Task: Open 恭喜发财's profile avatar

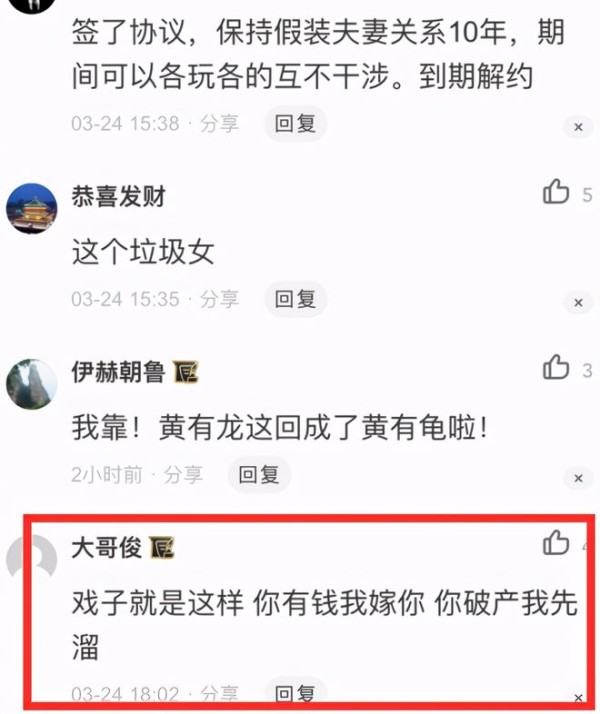Action: [31, 208]
